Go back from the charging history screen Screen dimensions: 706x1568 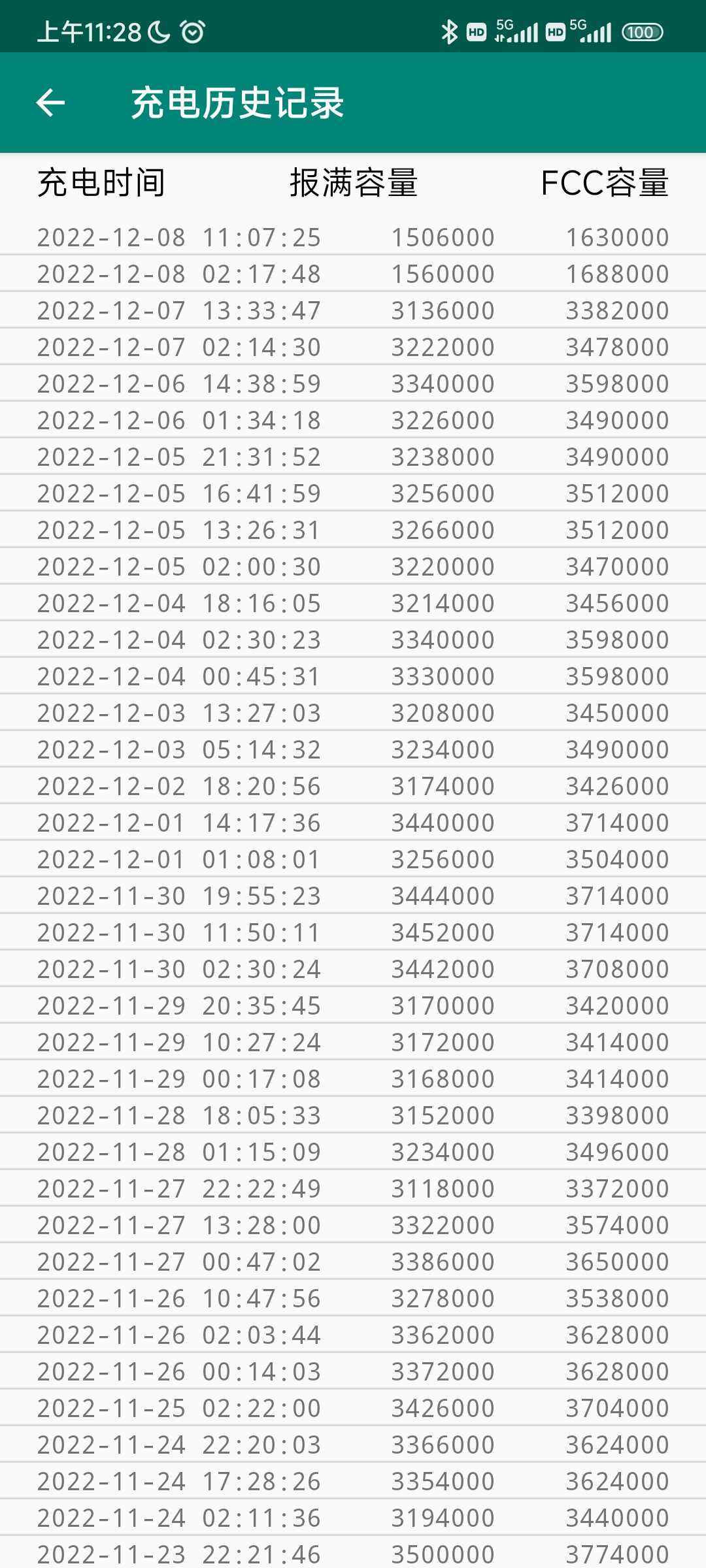[x=50, y=103]
